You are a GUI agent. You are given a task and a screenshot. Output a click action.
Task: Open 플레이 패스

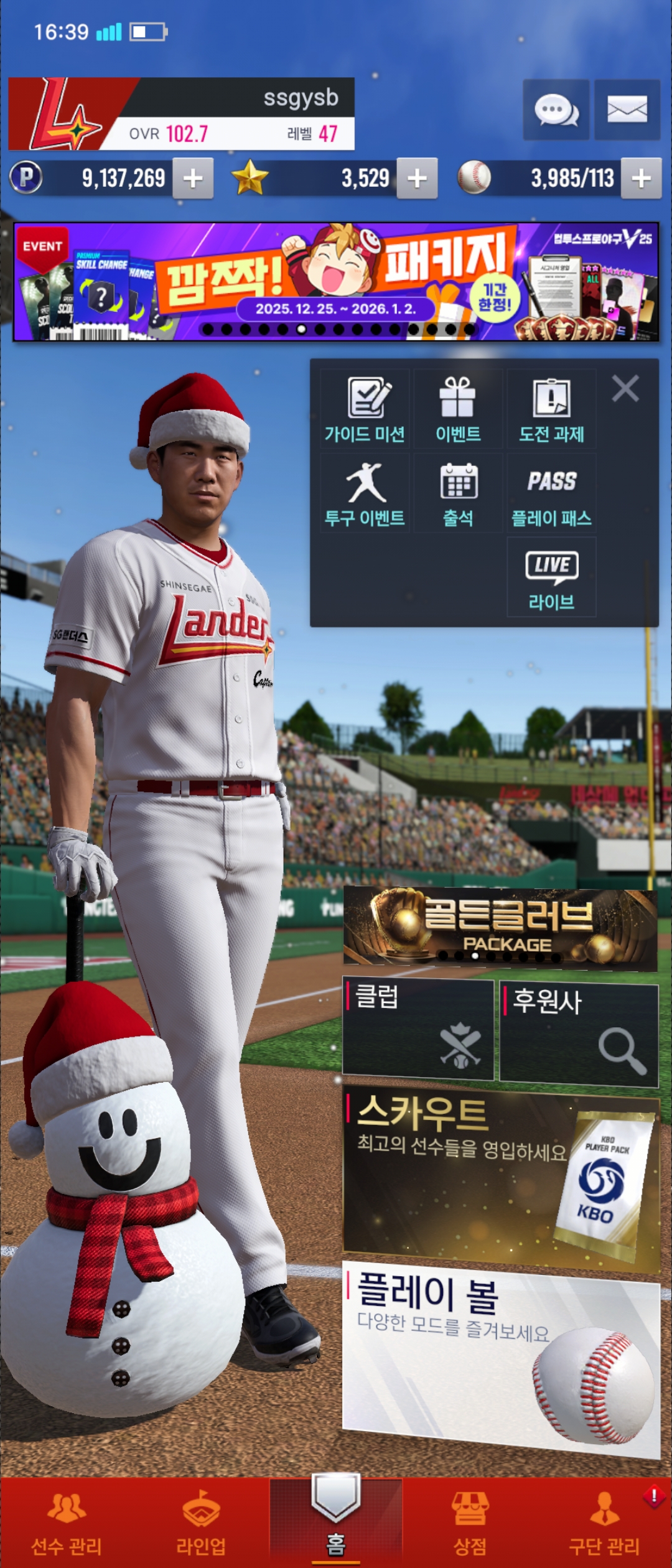point(551,493)
